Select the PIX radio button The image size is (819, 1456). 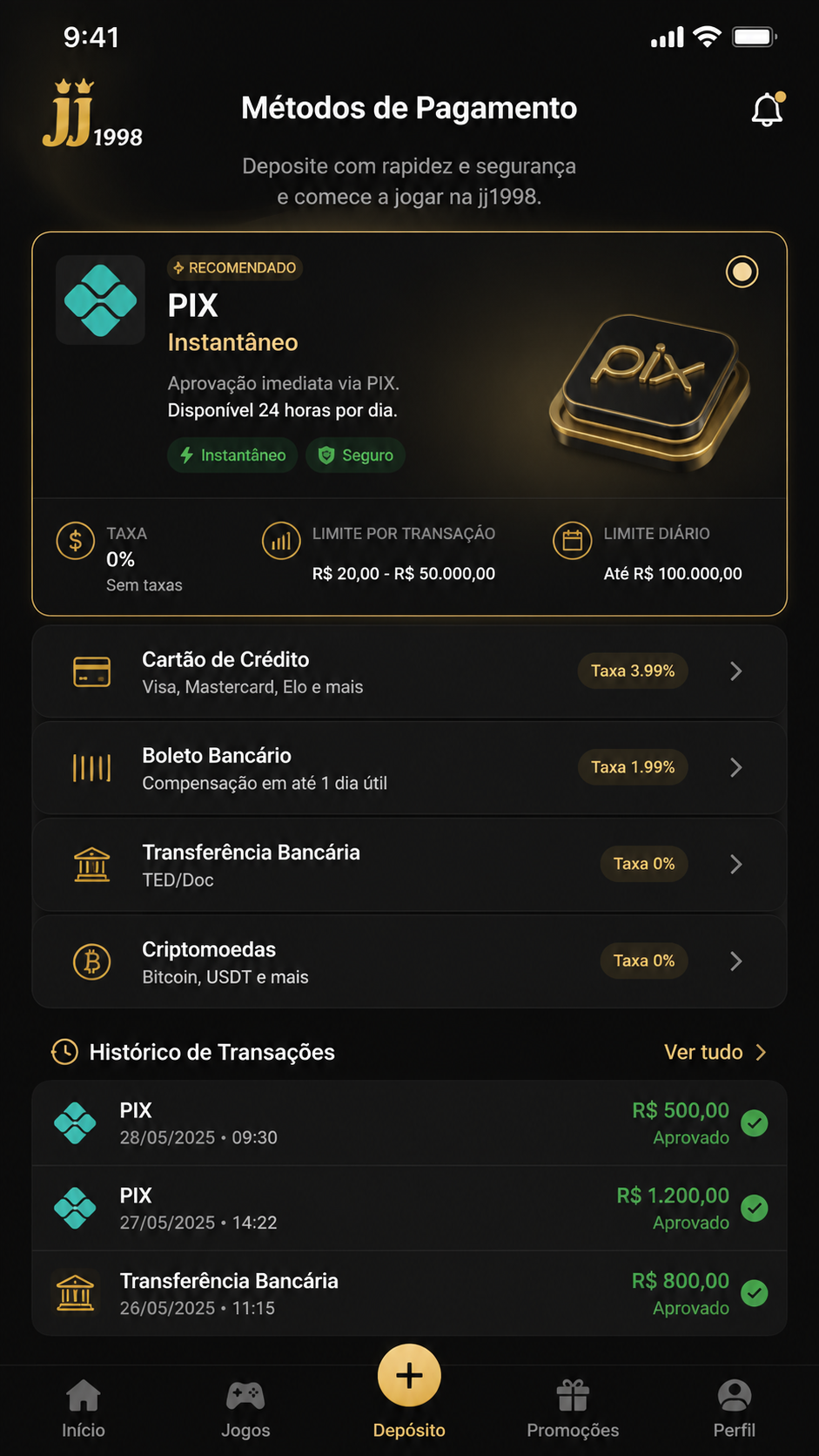coord(742,272)
